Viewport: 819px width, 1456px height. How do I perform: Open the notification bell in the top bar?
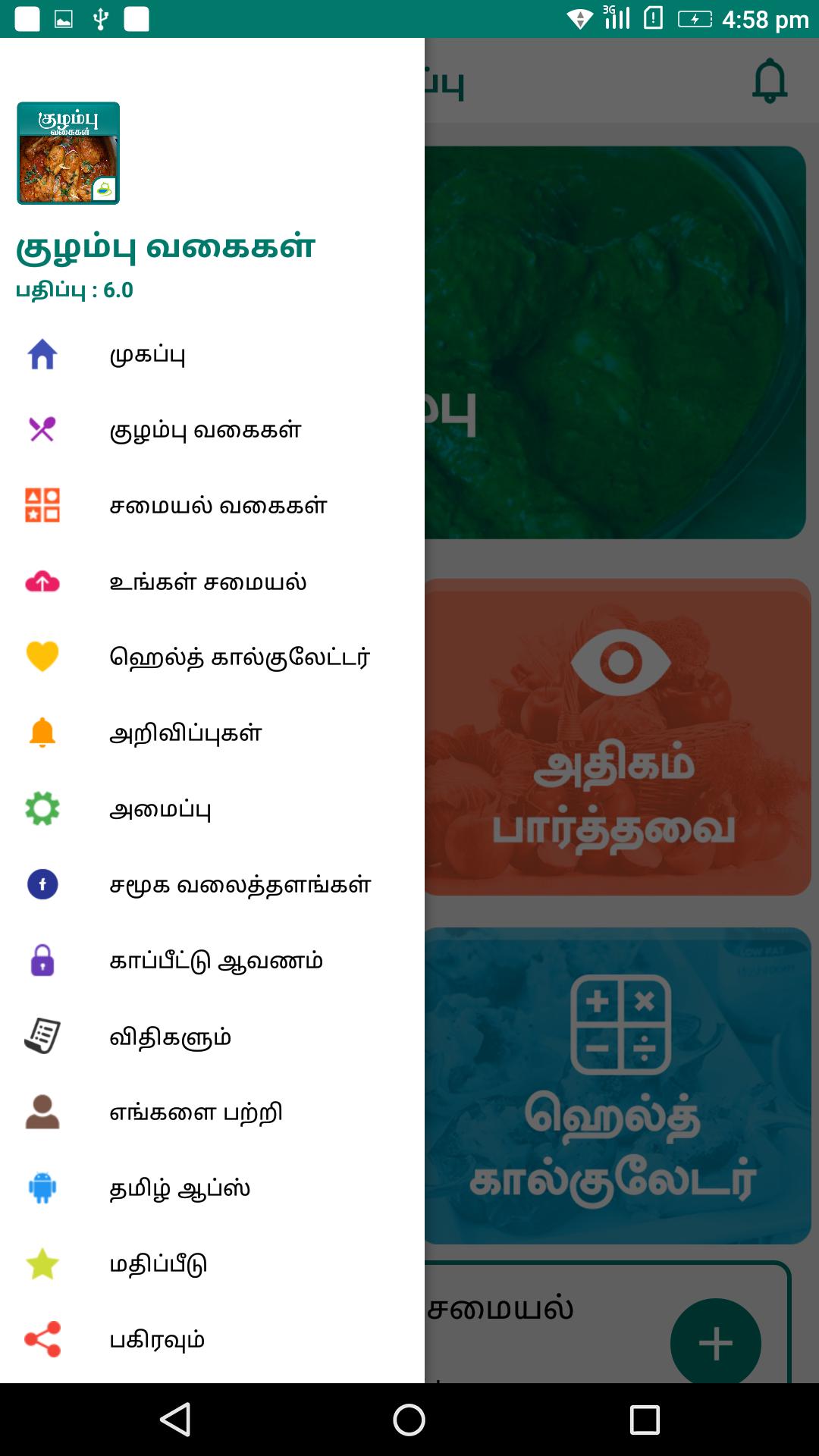click(768, 81)
